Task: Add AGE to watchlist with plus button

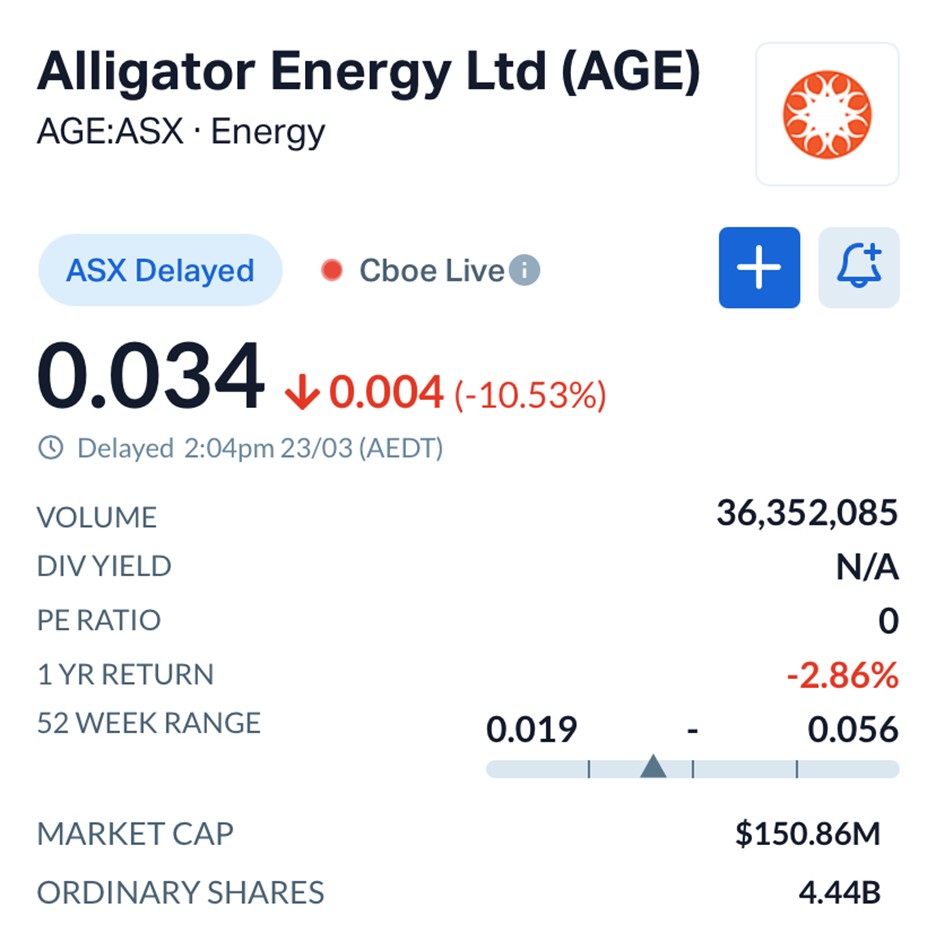Action: 759,268
